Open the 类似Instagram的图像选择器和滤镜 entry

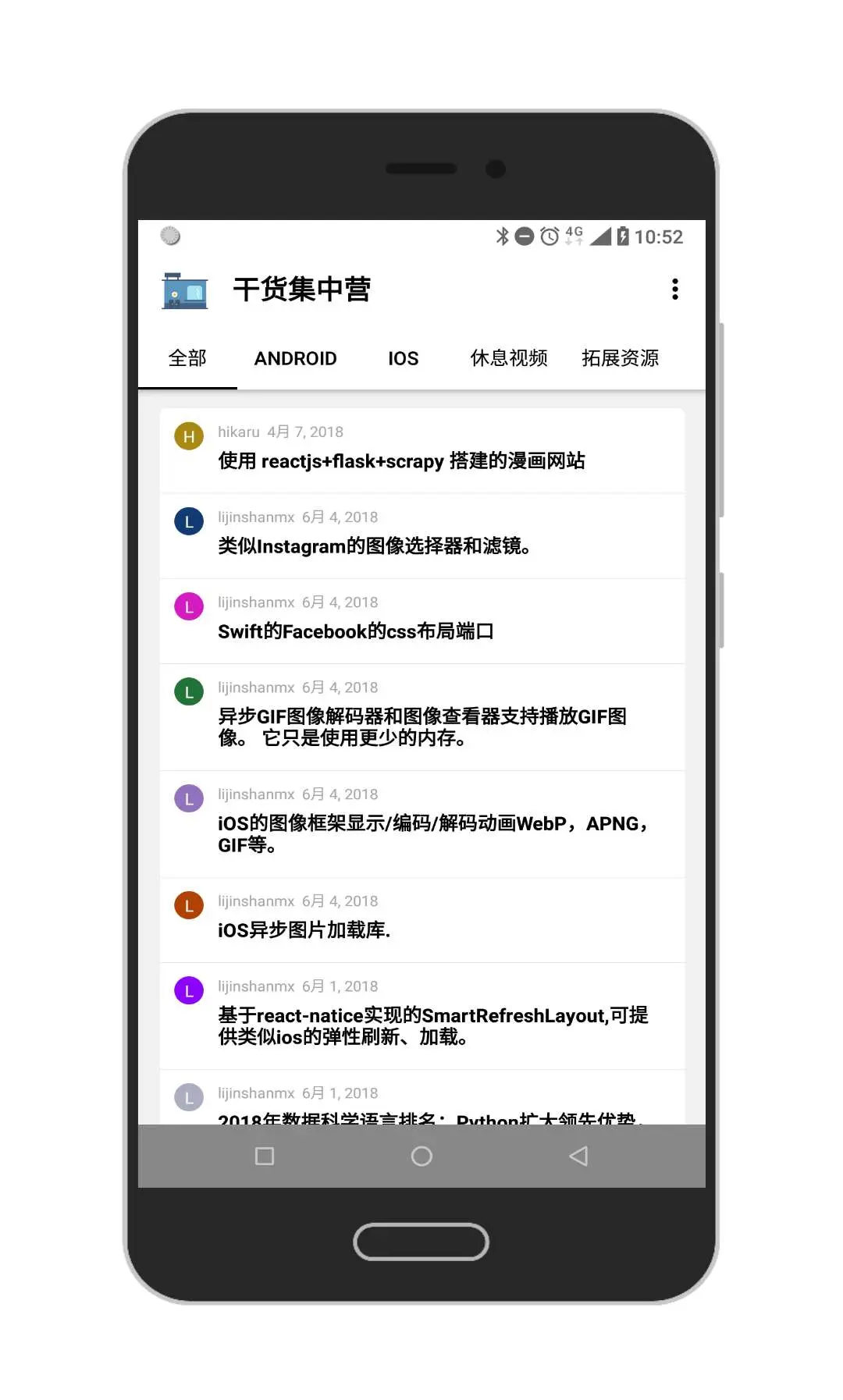(x=375, y=545)
